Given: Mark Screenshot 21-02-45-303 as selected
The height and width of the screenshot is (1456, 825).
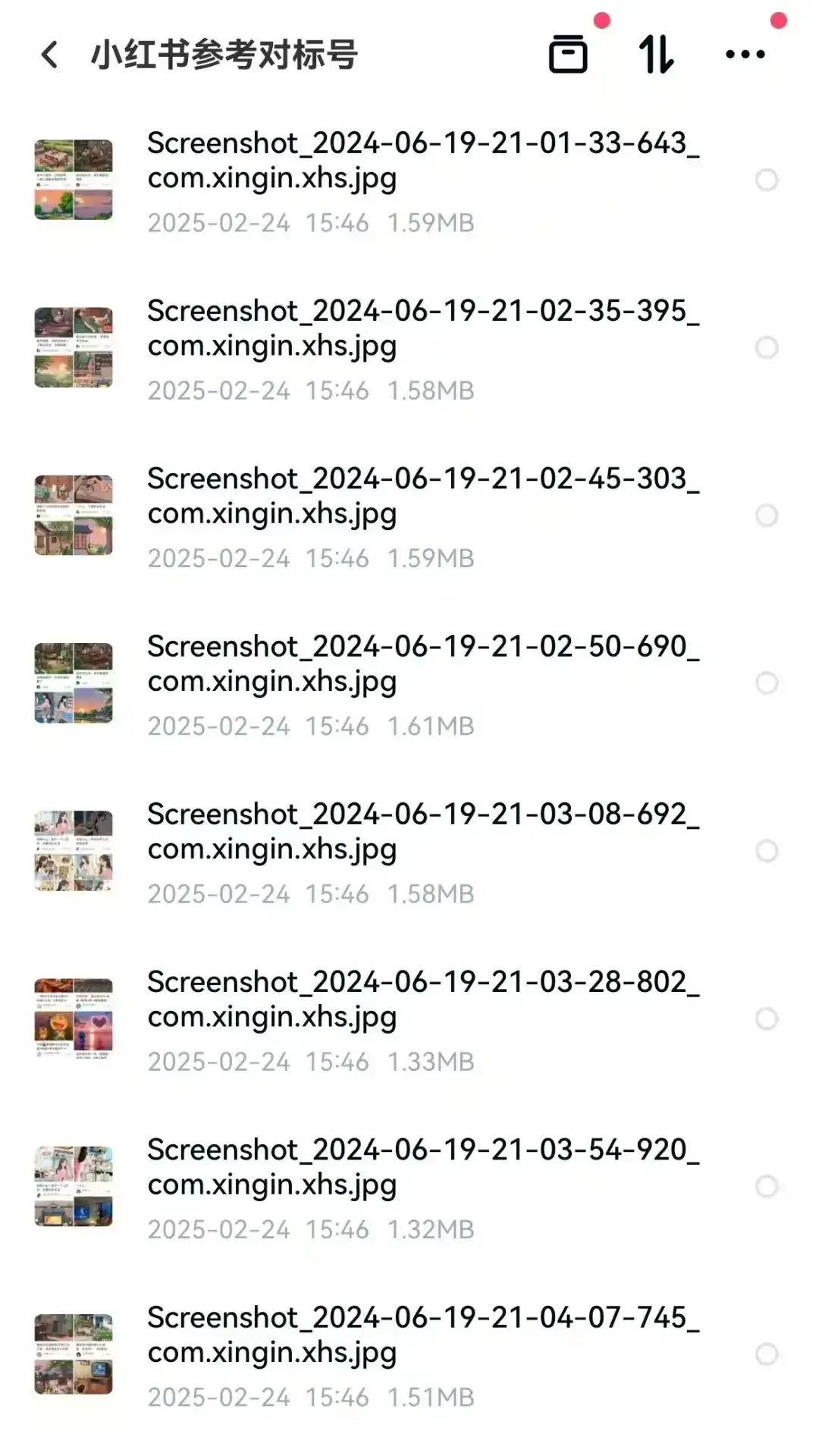Looking at the screenshot, I should point(767,516).
